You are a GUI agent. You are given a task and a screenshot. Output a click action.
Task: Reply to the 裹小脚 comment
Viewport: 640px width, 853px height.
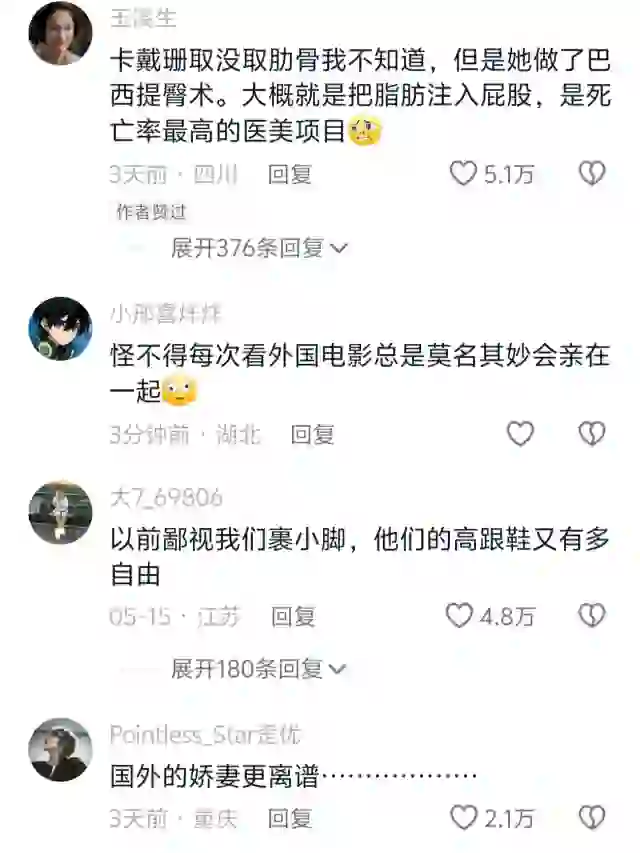pos(293,616)
